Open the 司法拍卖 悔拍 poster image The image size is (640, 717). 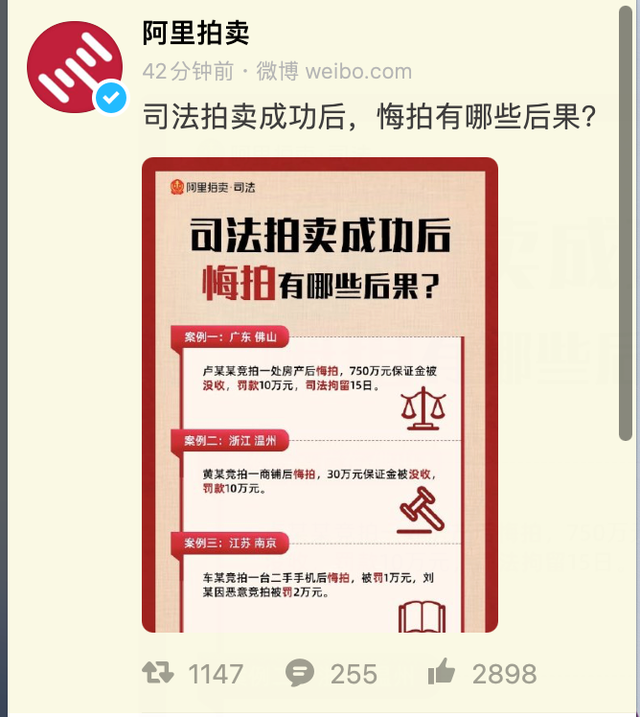[x=319, y=395]
